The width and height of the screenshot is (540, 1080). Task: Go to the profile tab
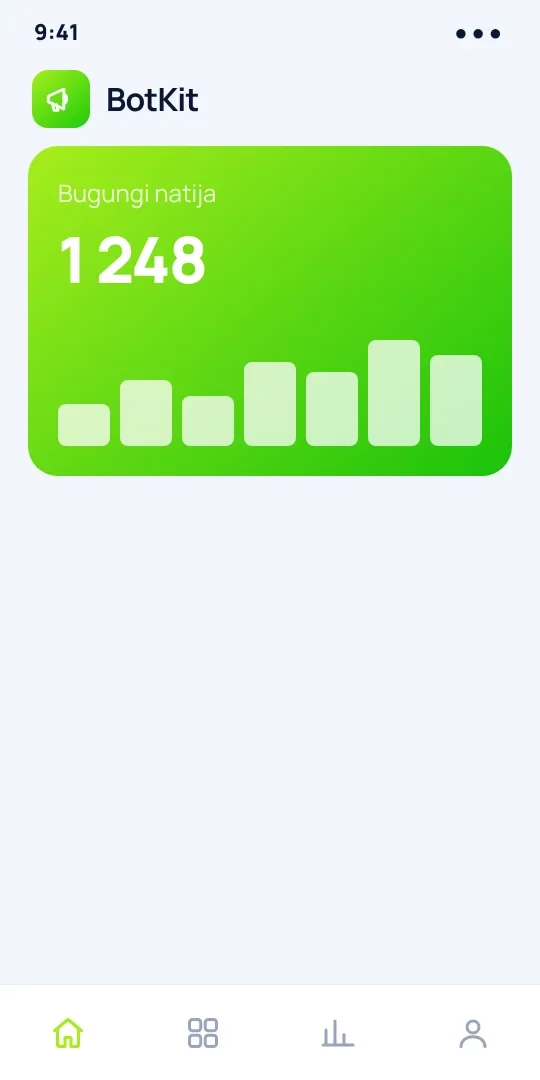[472, 1033]
